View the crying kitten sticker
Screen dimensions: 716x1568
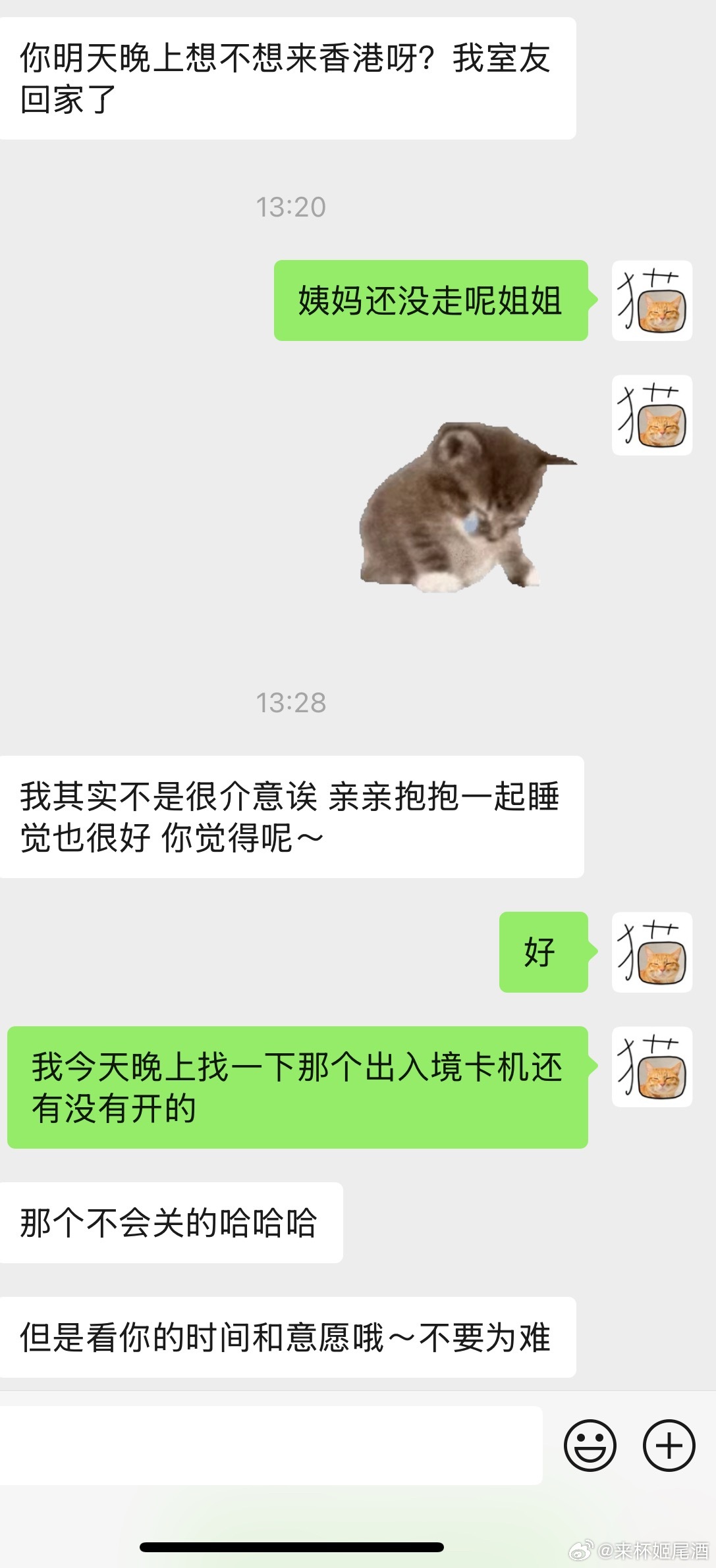click(464, 507)
